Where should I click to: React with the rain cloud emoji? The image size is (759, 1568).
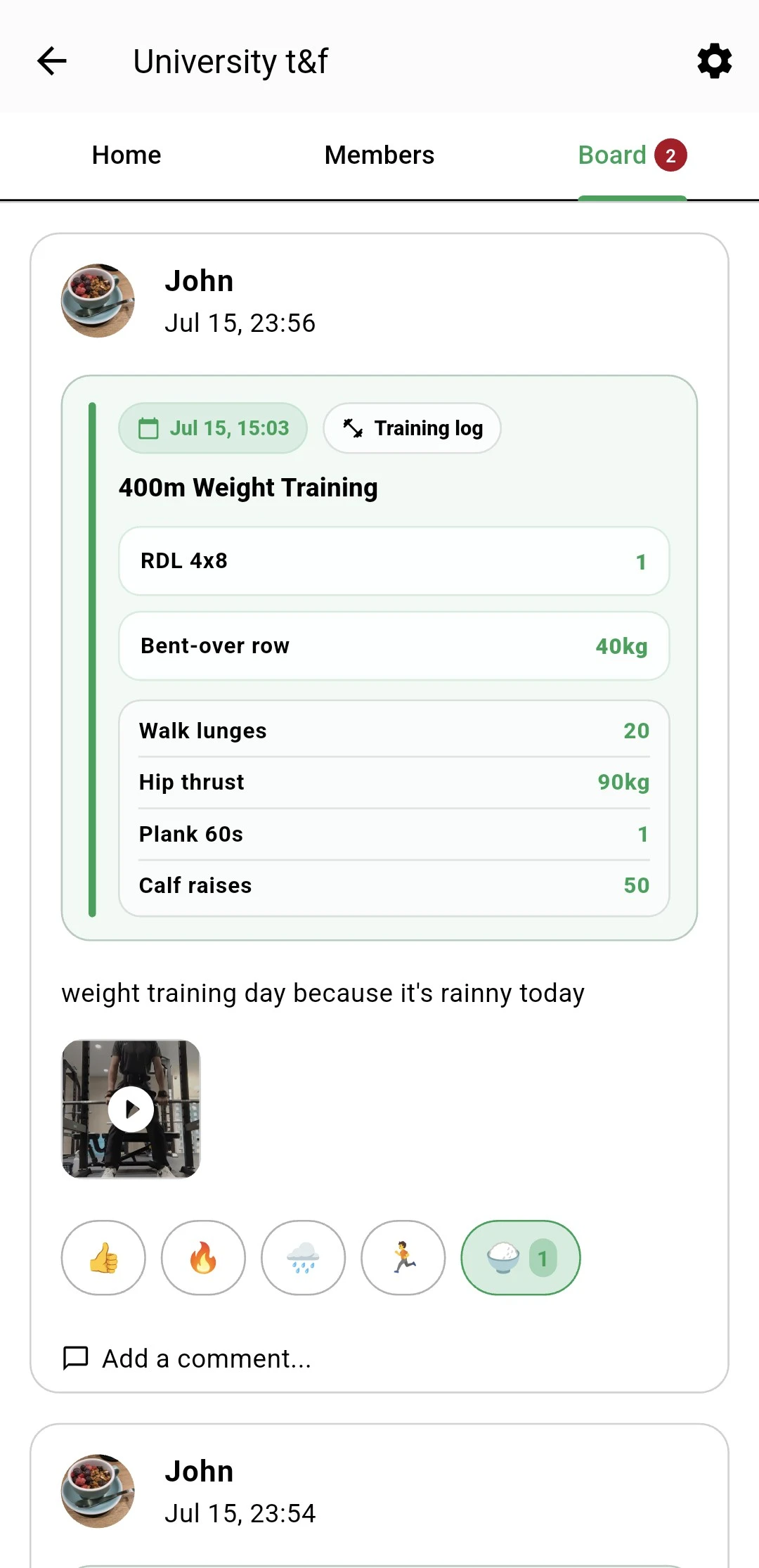(x=303, y=1258)
